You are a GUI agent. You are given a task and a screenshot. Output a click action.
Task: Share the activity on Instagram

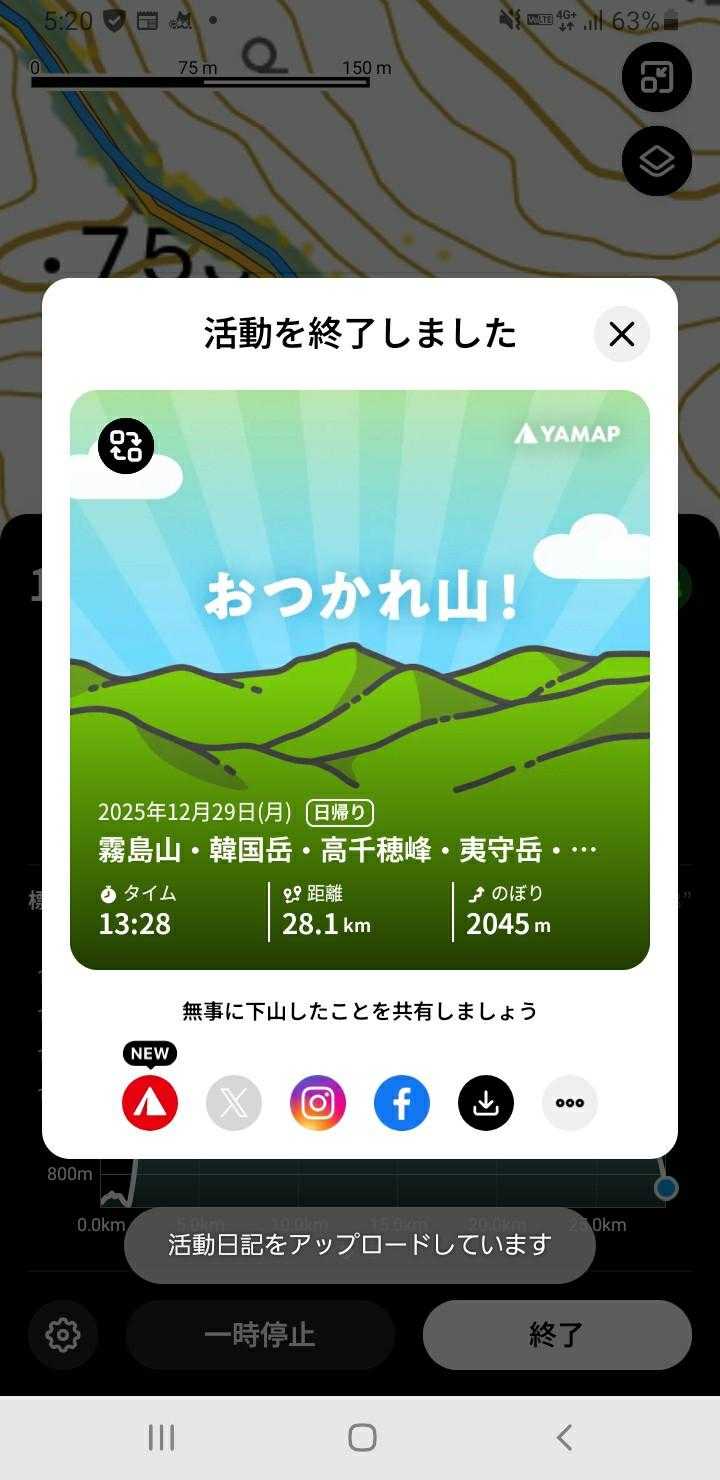[318, 1103]
